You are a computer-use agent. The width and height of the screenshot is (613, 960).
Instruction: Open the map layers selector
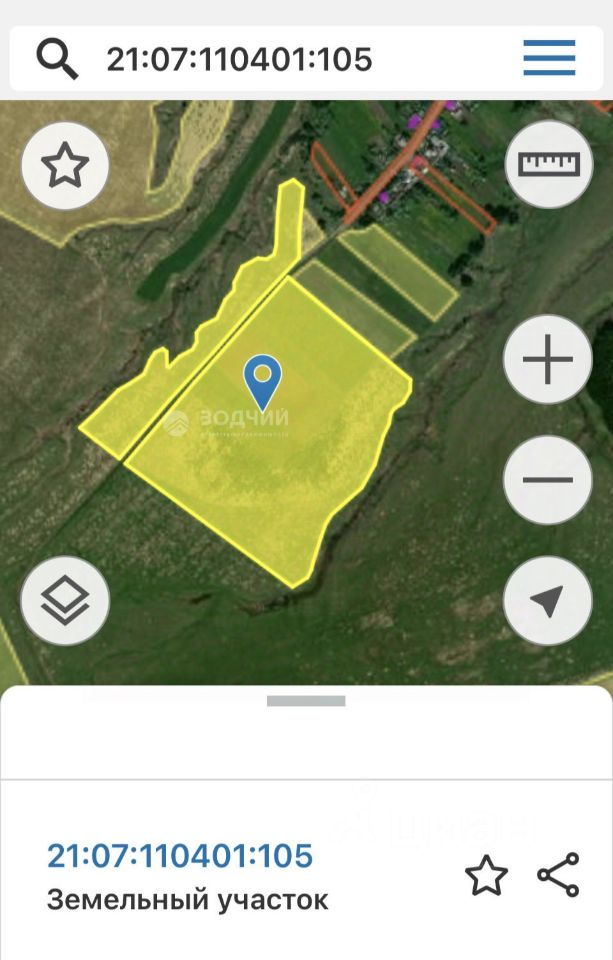click(65, 600)
